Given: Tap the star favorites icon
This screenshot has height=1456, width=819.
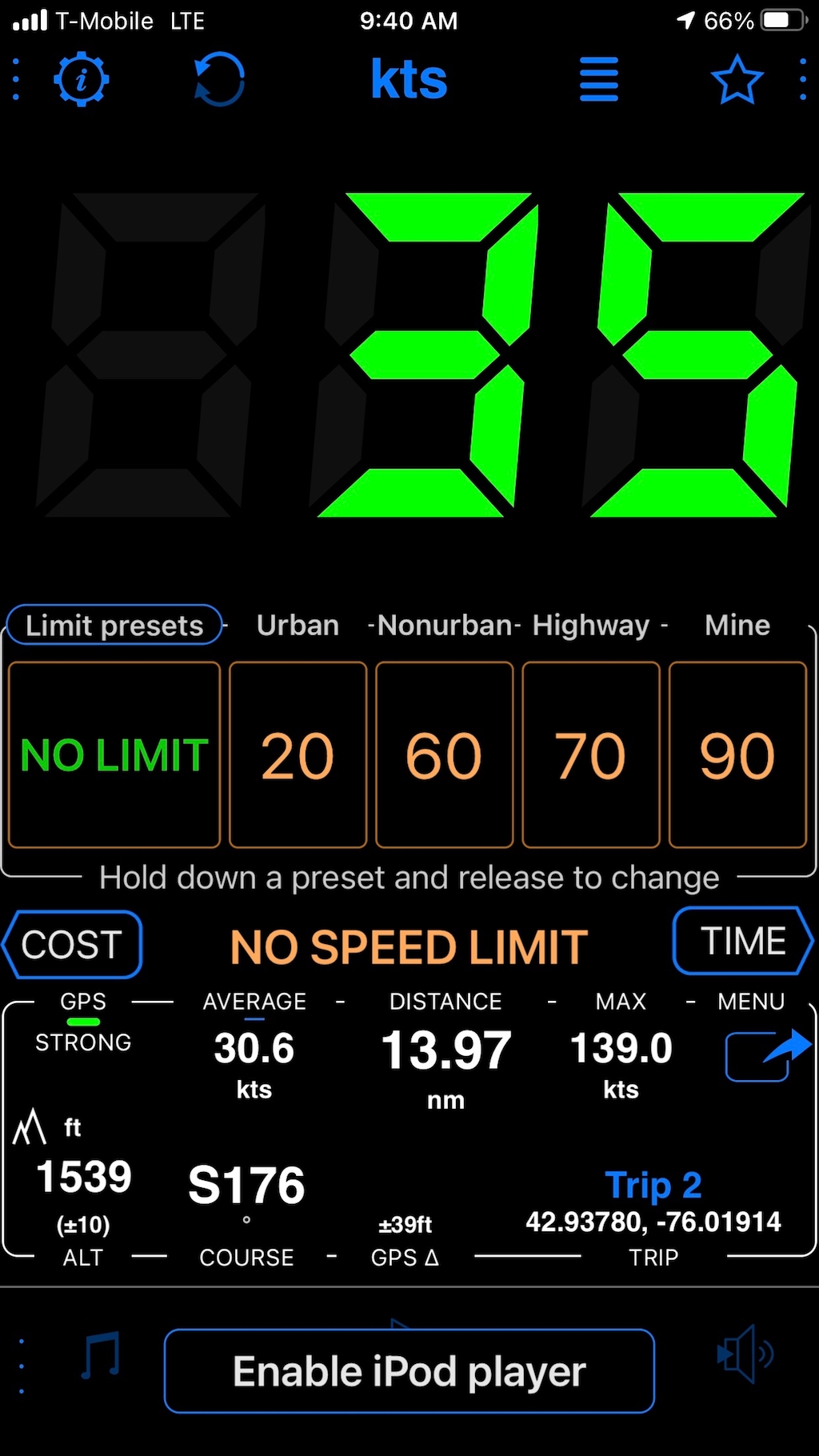Looking at the screenshot, I should (737, 79).
